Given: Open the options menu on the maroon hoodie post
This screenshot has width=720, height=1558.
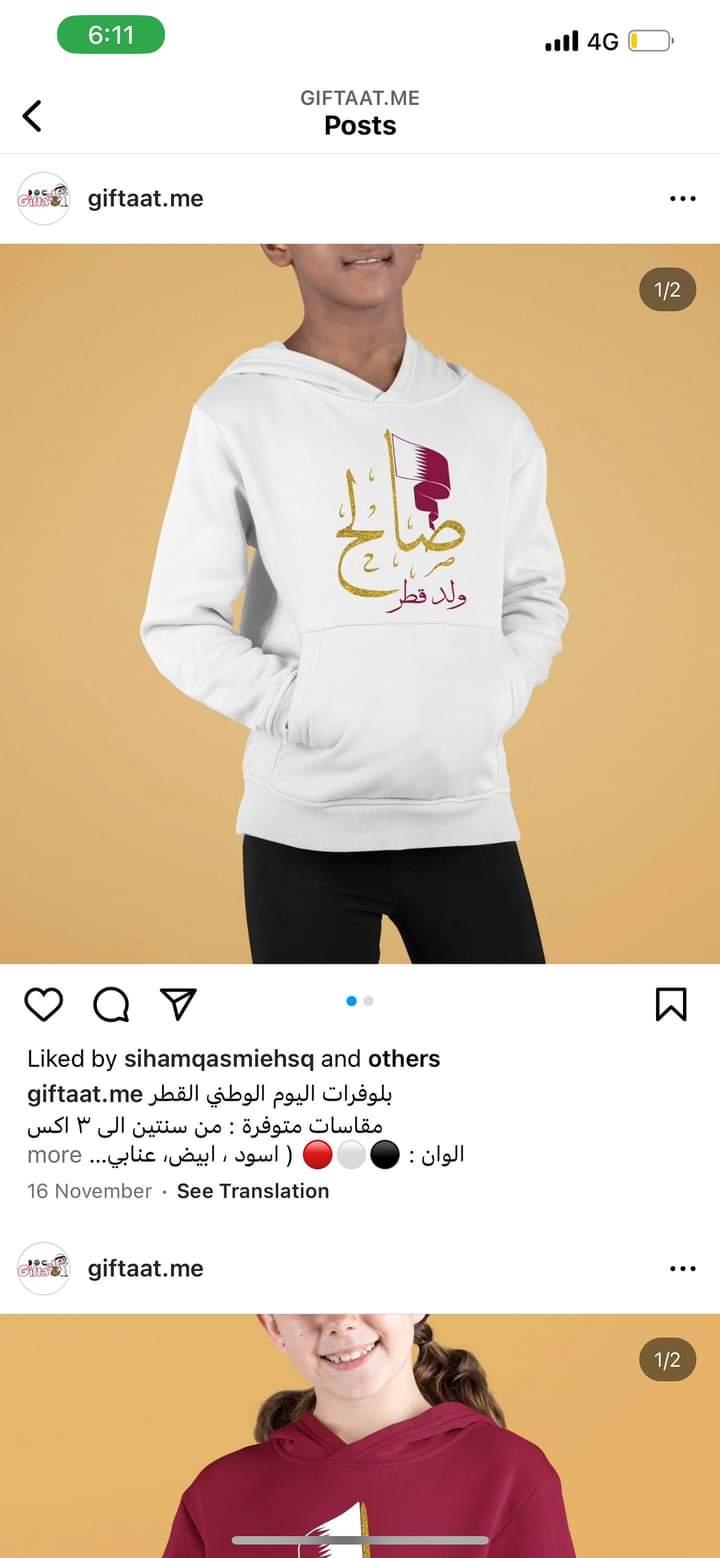Looking at the screenshot, I should tap(682, 1269).
